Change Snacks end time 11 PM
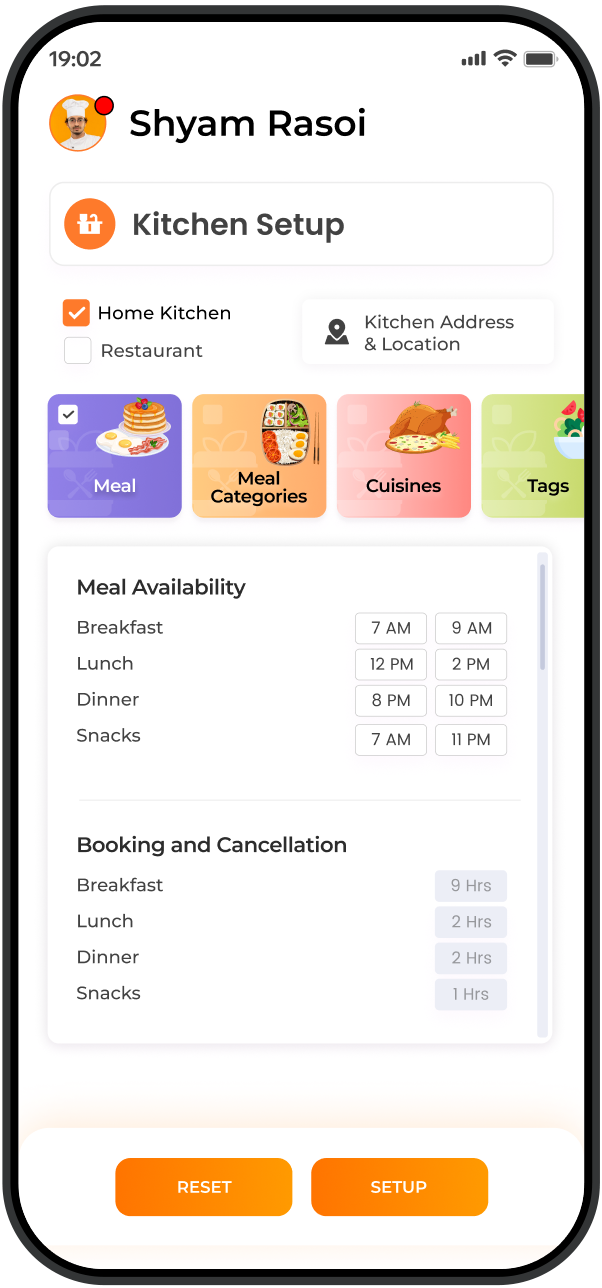The image size is (602, 1288). 471,740
